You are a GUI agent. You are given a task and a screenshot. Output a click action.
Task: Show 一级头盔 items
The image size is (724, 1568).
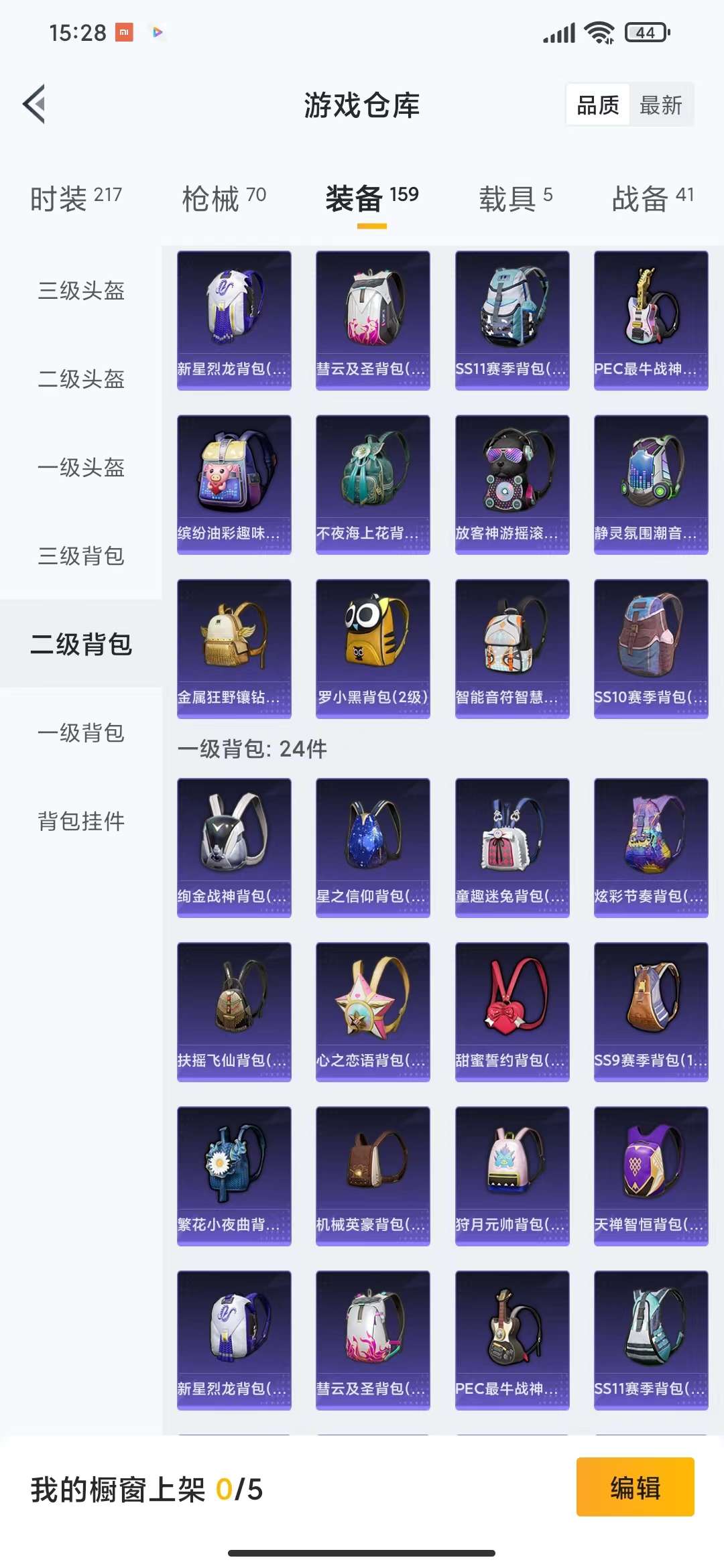point(81,468)
